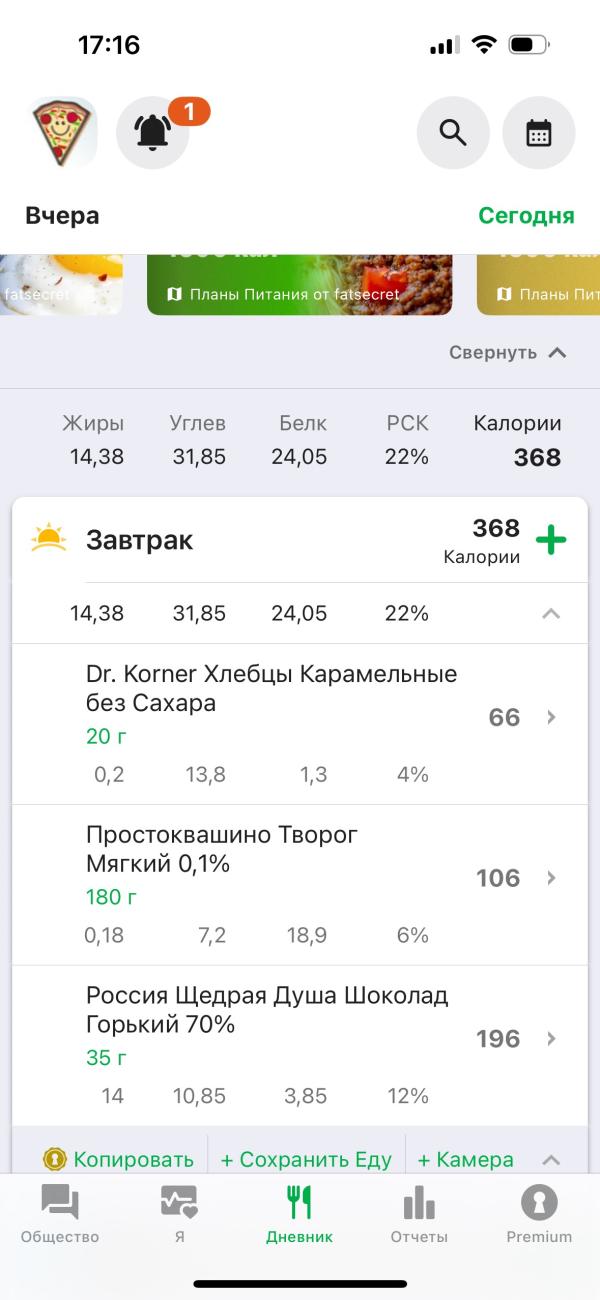Open the notifications bell
The height and width of the screenshot is (1300, 600).
[153, 133]
